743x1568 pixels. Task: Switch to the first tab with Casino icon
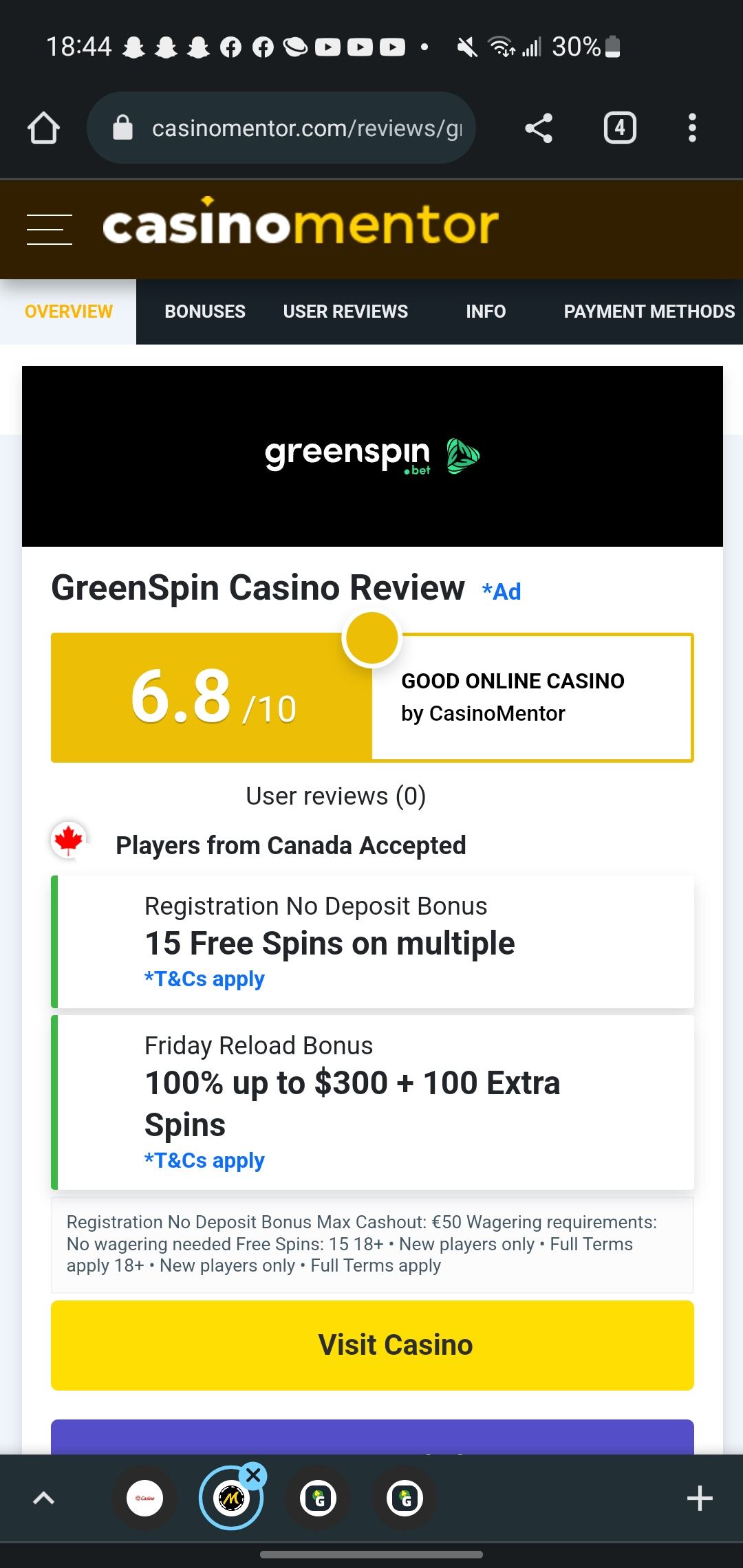point(144,1498)
